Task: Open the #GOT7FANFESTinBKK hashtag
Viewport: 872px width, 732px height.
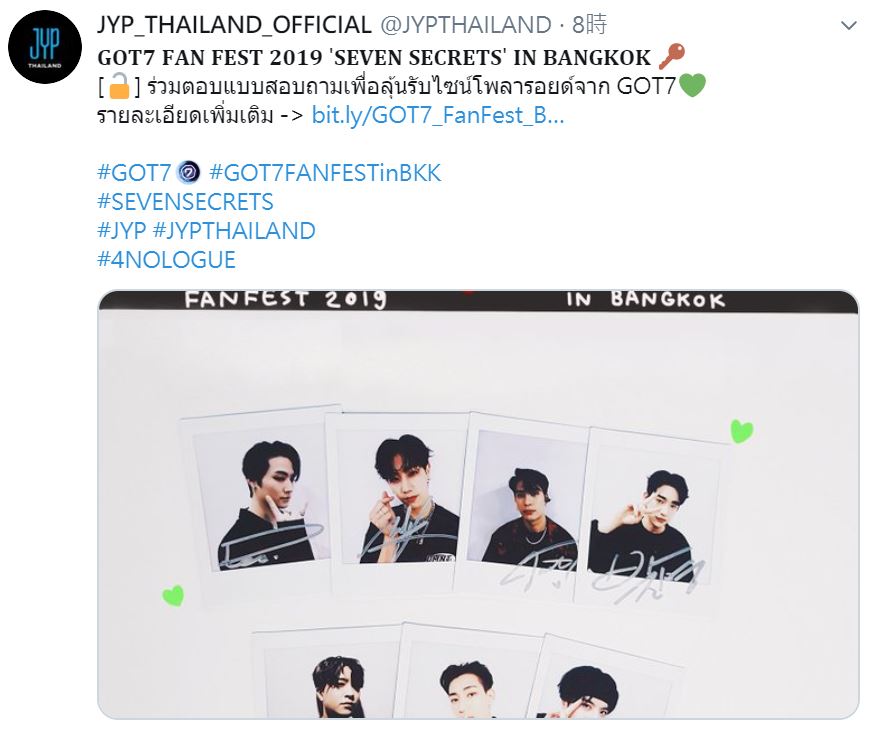Action: pyautogui.click(x=325, y=173)
